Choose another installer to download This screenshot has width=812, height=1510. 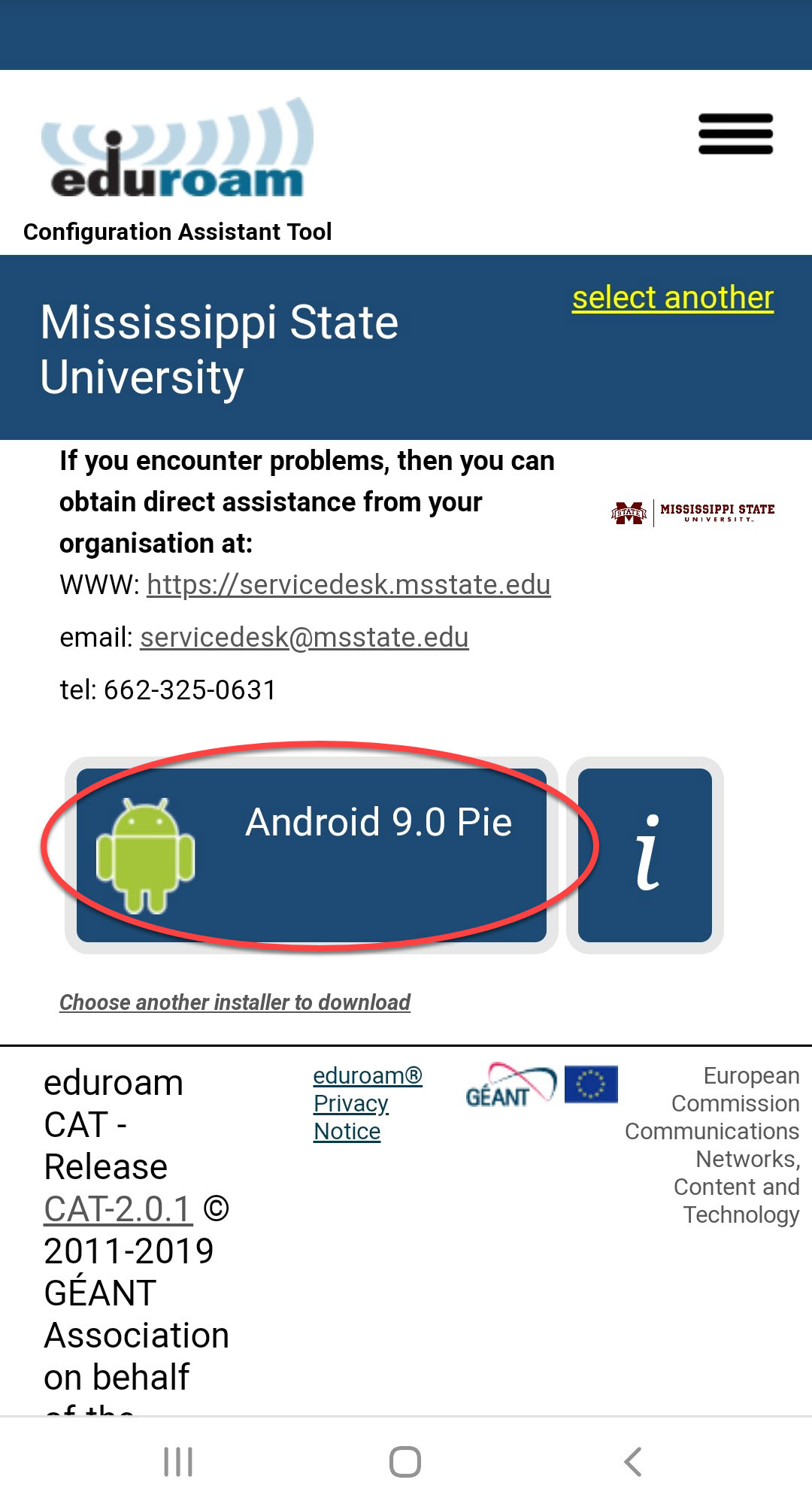pyautogui.click(x=235, y=1002)
